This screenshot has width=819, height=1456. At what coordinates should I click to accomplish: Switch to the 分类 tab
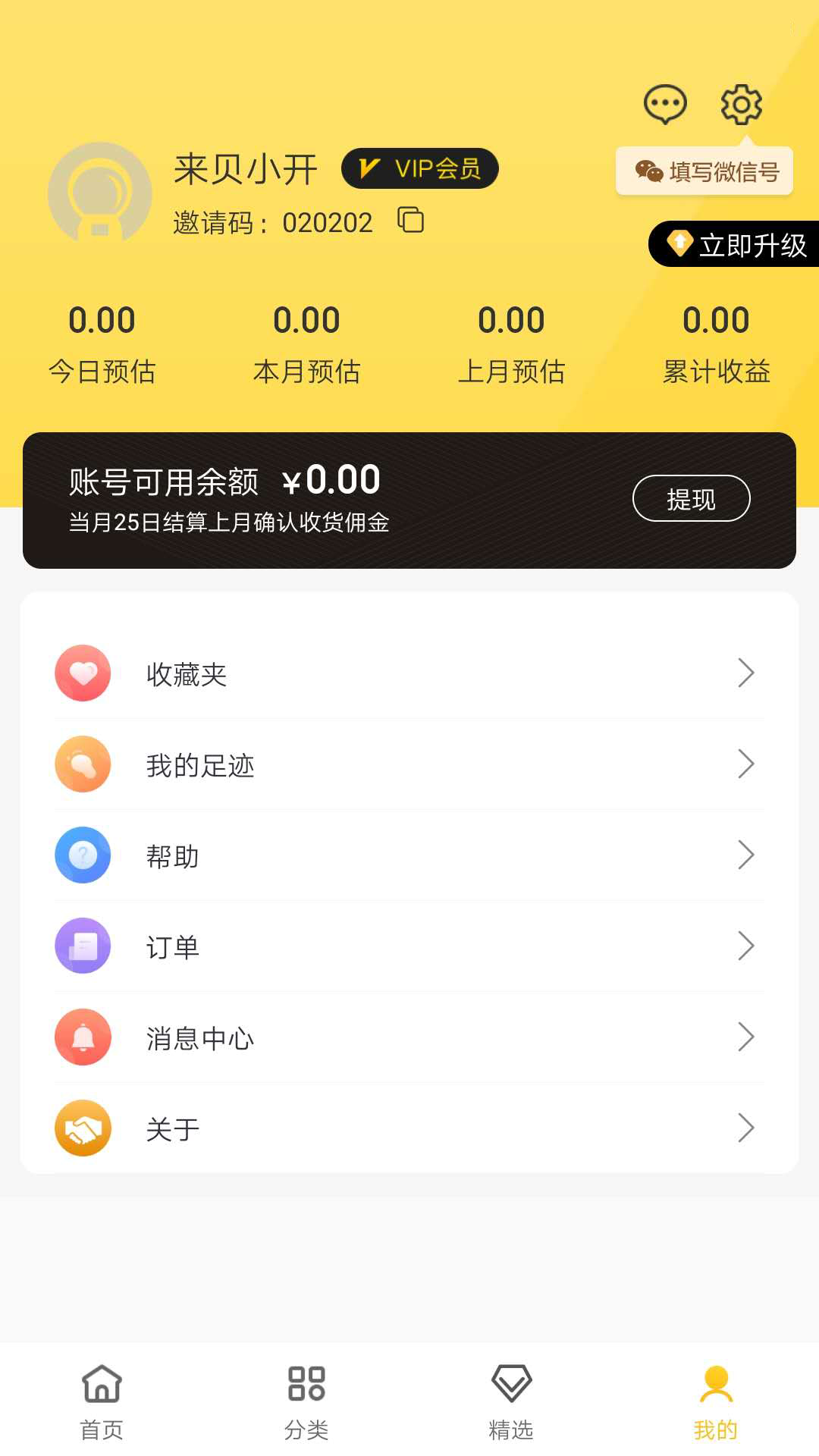click(306, 1403)
